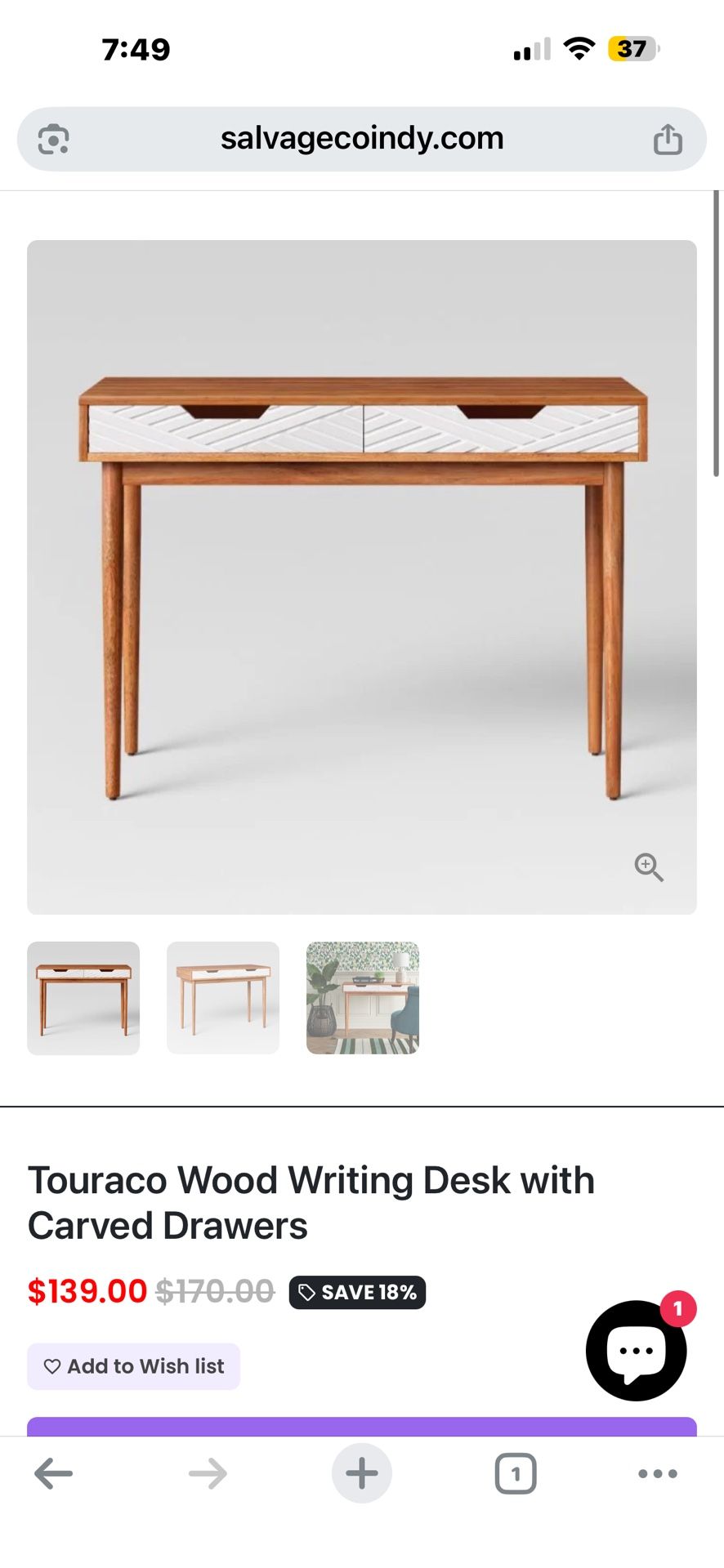Zoom the main desk product image
The width and height of the screenshot is (724, 1568).
[649, 866]
